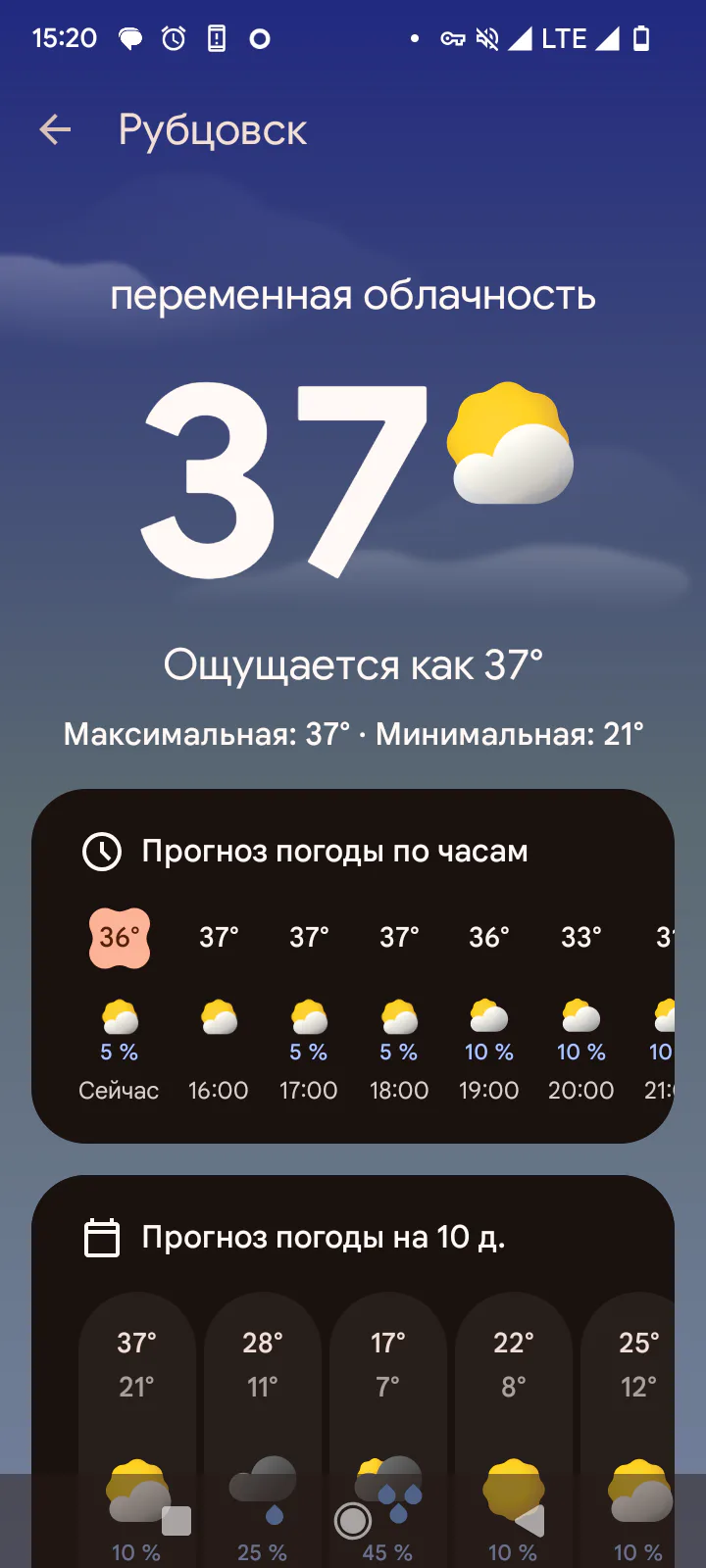This screenshot has height=1568, width=706.
Task: Tap the system back triangle button
Action: pos(529,1521)
